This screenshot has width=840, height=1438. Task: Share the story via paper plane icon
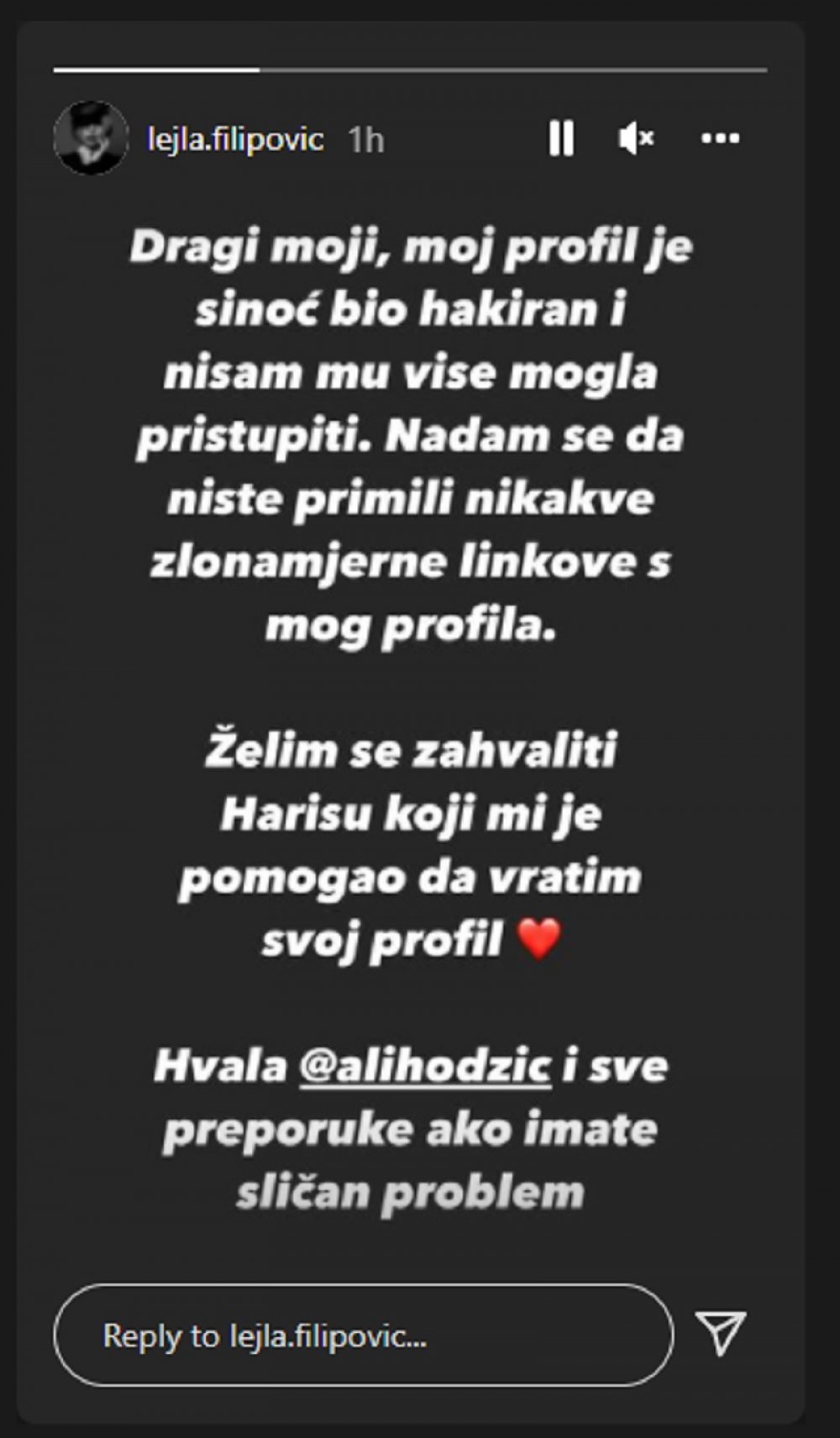click(722, 1332)
